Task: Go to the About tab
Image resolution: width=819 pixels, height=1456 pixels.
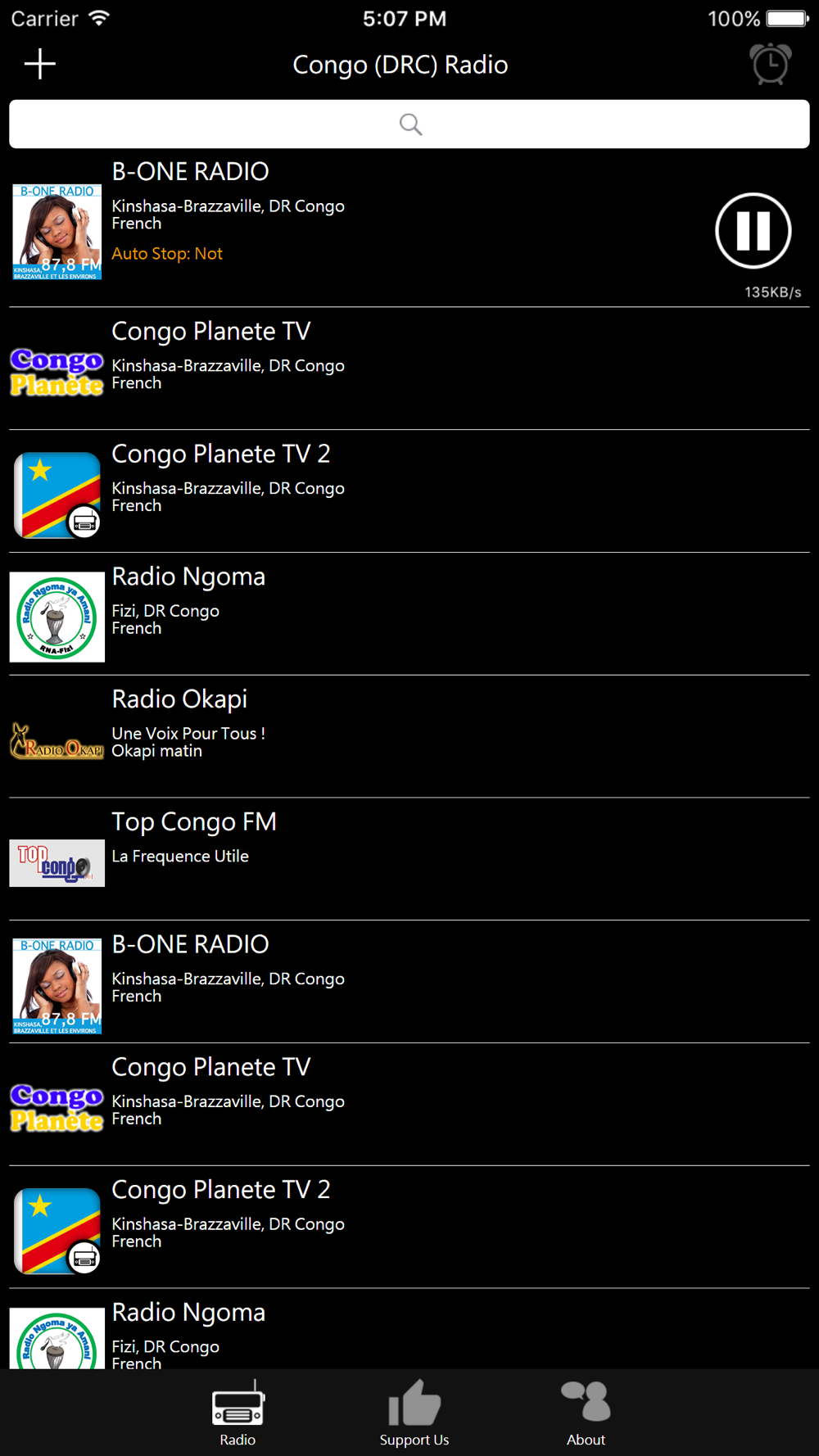Action: coord(586,1413)
